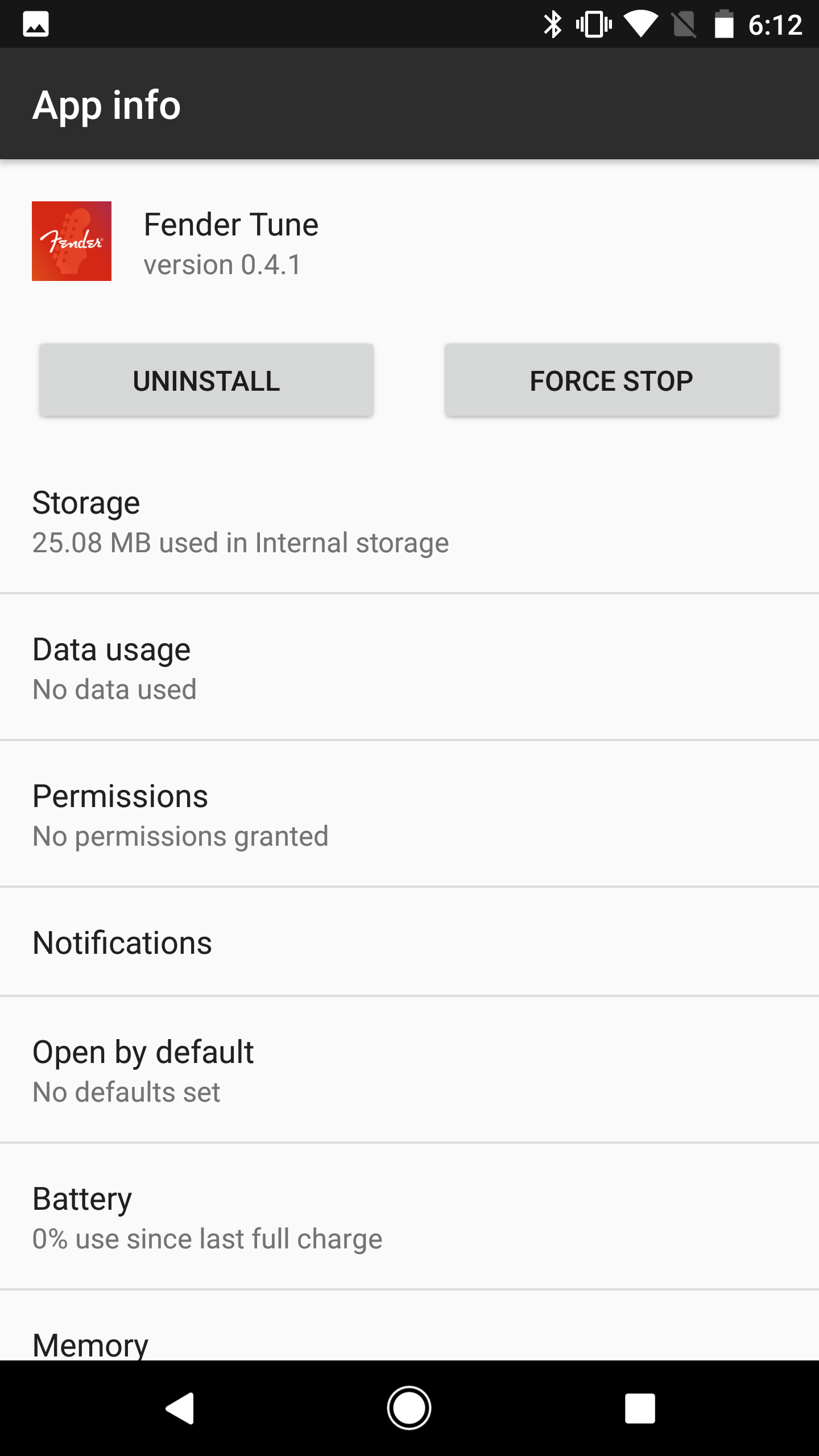Viewport: 819px width, 1456px height.
Task: Open the Storage settings row
Action: pyautogui.click(x=409, y=522)
